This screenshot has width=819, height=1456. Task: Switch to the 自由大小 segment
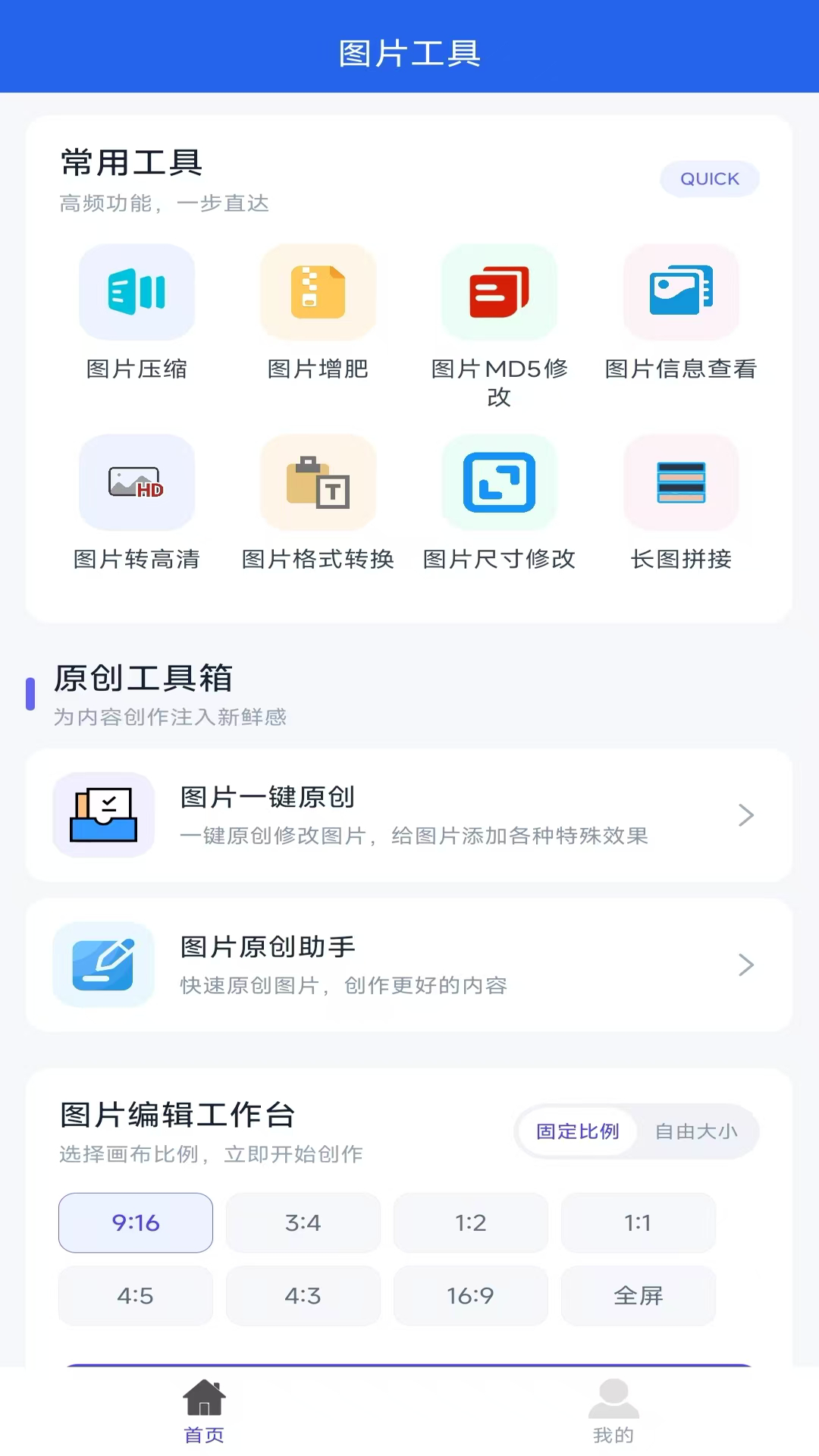click(x=696, y=1131)
